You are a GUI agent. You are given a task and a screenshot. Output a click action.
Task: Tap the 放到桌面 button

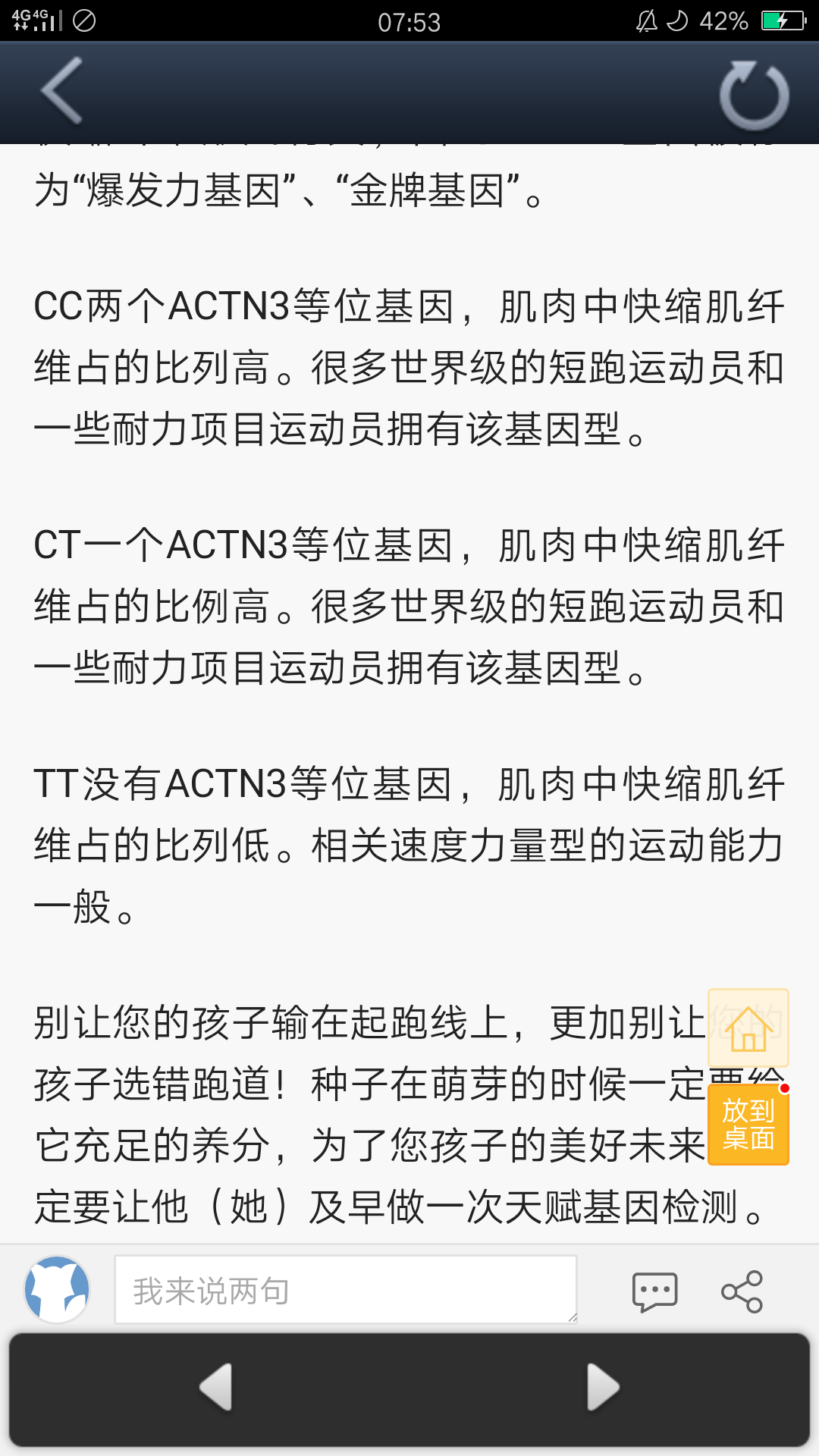click(748, 1125)
